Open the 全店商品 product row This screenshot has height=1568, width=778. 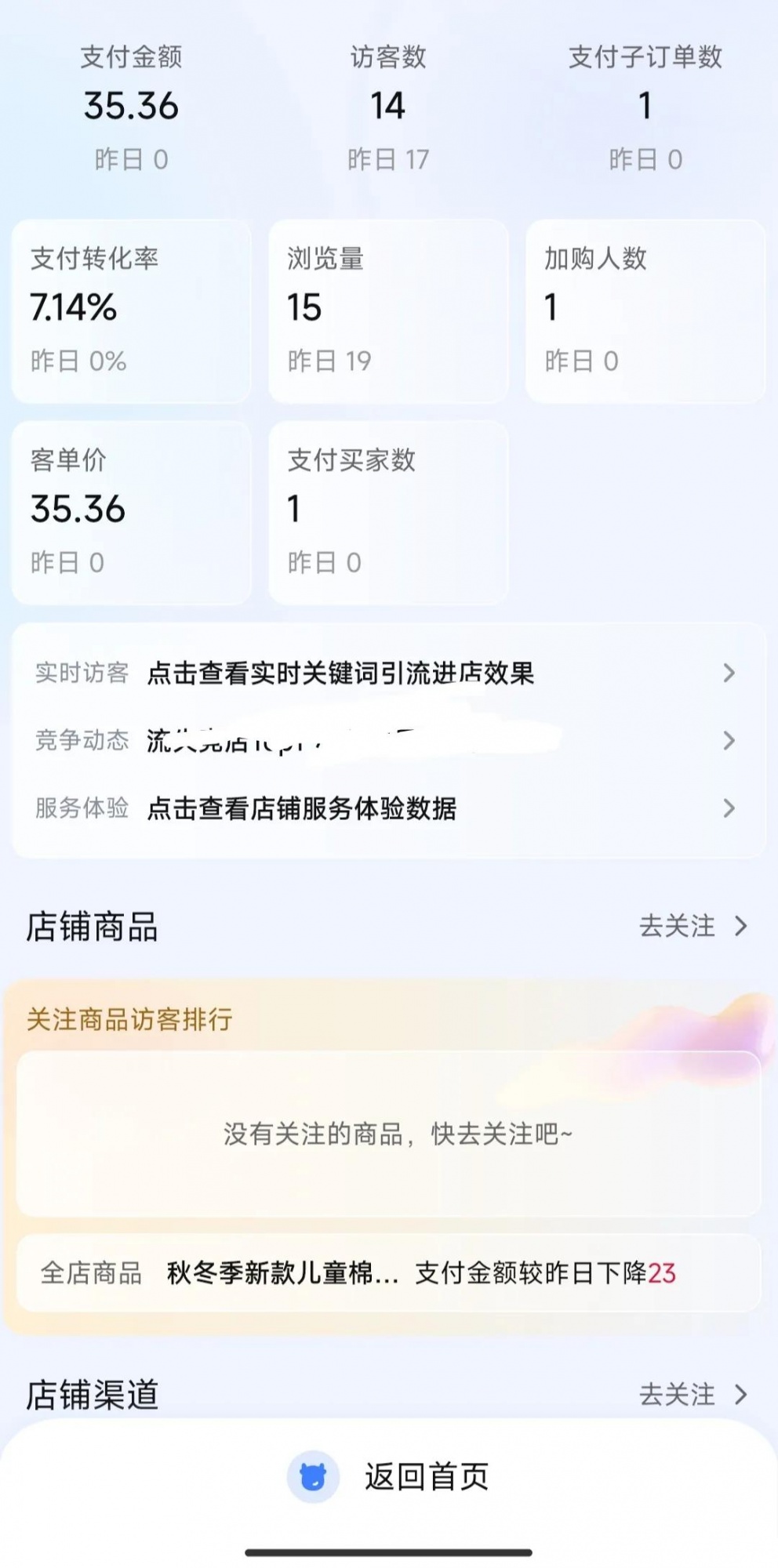click(387, 1273)
